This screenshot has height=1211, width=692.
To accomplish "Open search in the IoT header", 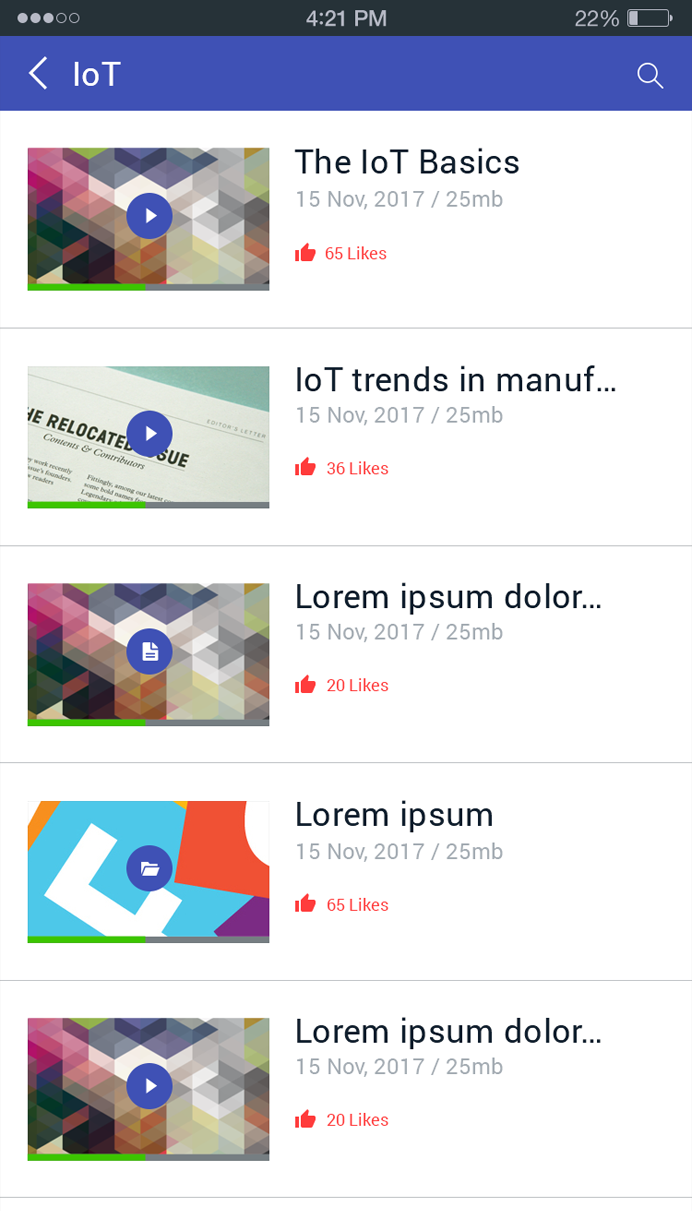I will click(x=650, y=75).
